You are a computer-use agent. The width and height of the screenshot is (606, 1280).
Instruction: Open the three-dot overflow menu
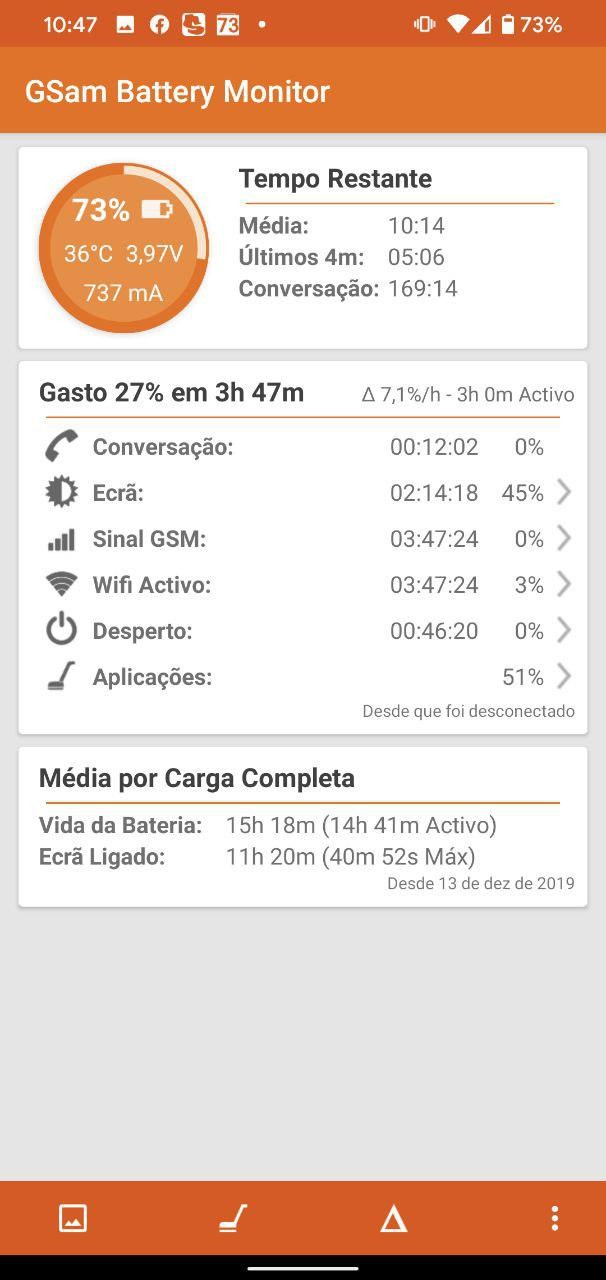point(554,1218)
